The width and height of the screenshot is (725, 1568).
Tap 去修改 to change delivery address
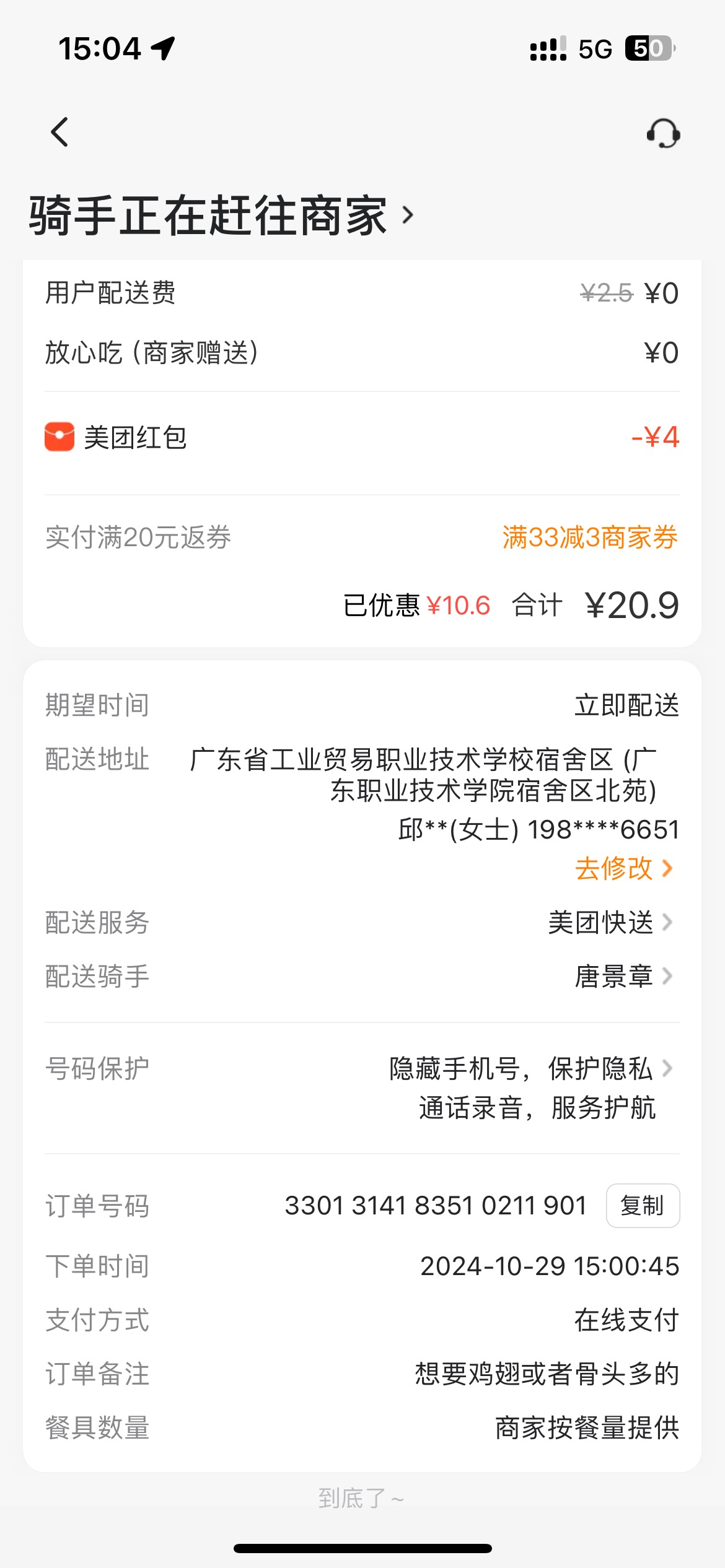[623, 868]
